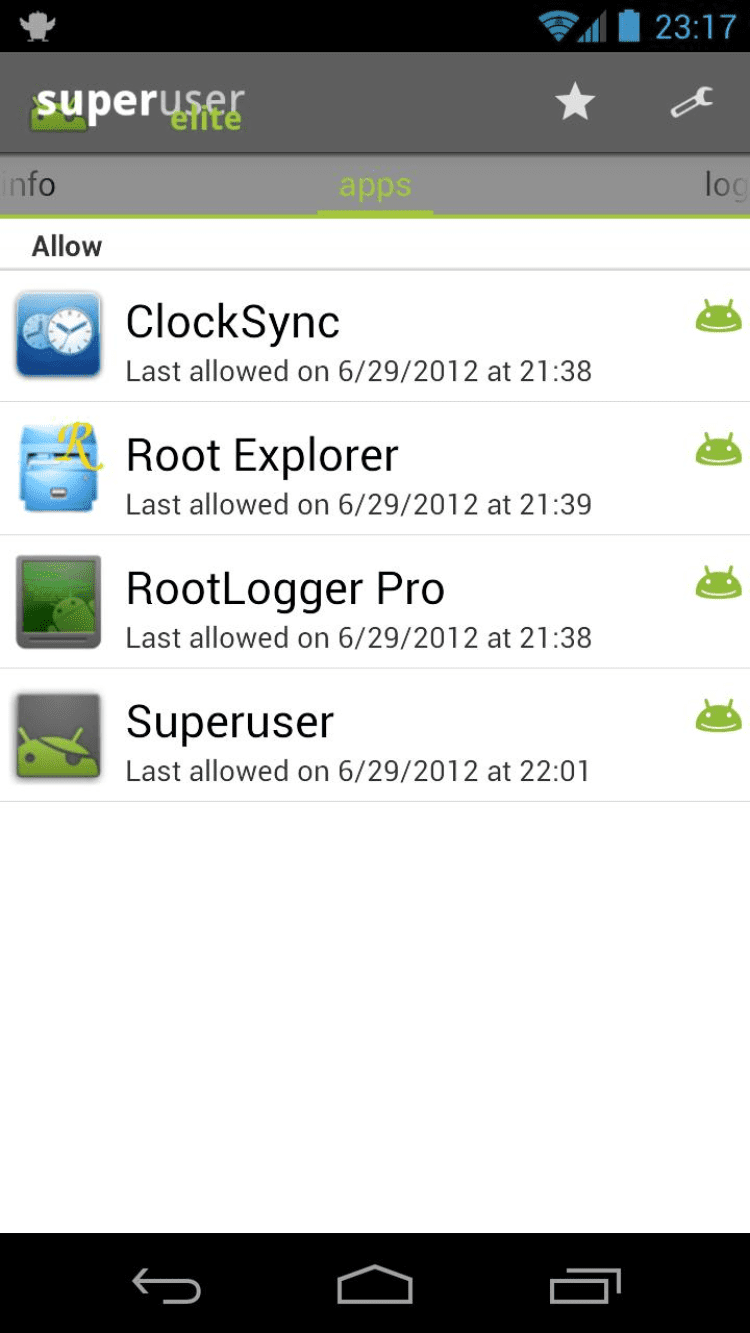Open the ClockSync entry

pyautogui.click(x=375, y=337)
